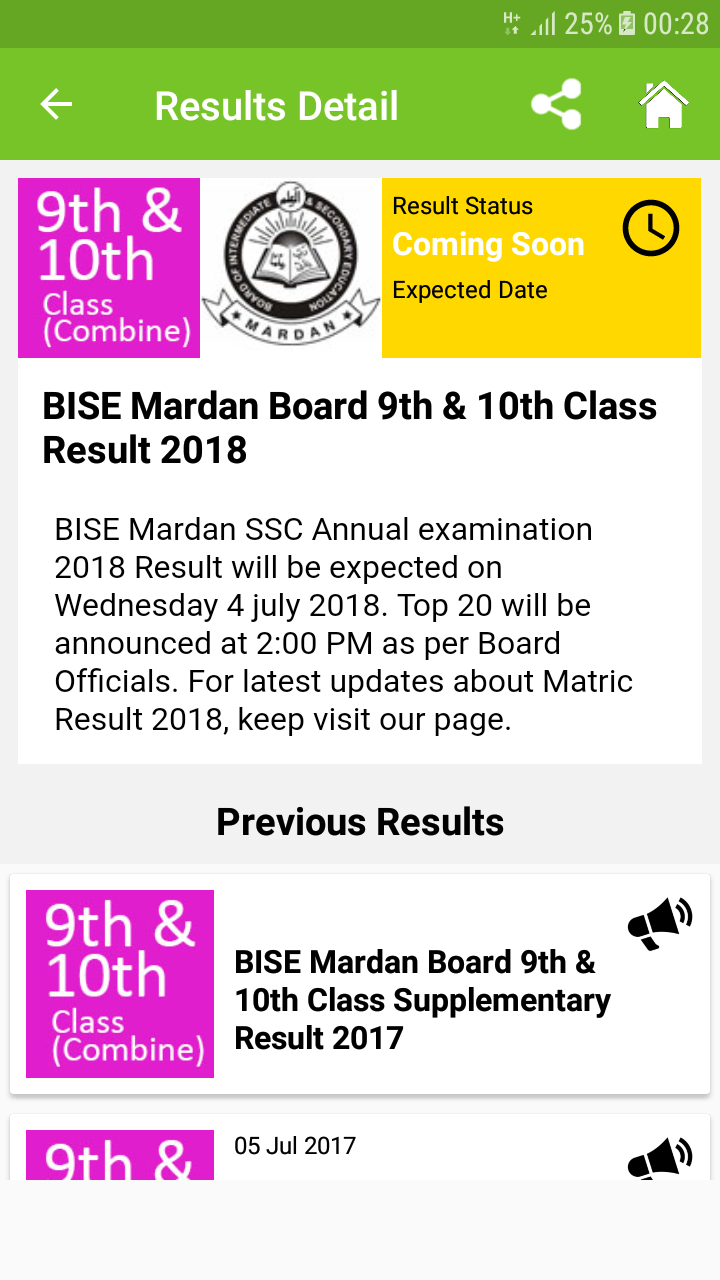Return to the home screen icon
720x1280 pixels.
click(x=664, y=104)
